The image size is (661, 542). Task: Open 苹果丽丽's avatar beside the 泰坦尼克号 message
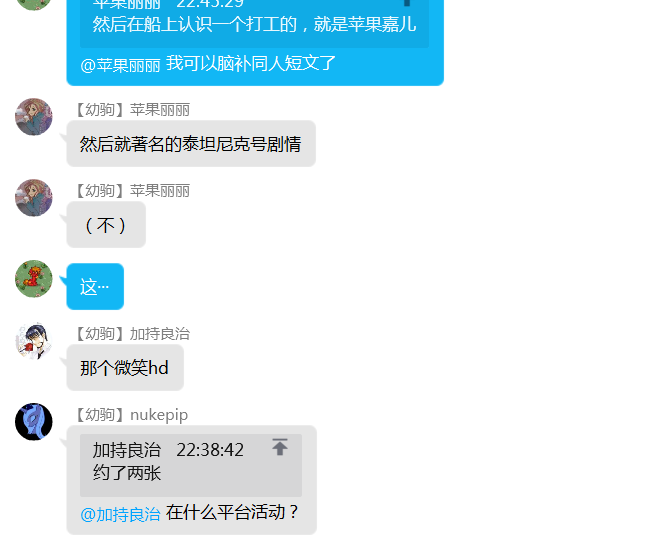click(34, 117)
